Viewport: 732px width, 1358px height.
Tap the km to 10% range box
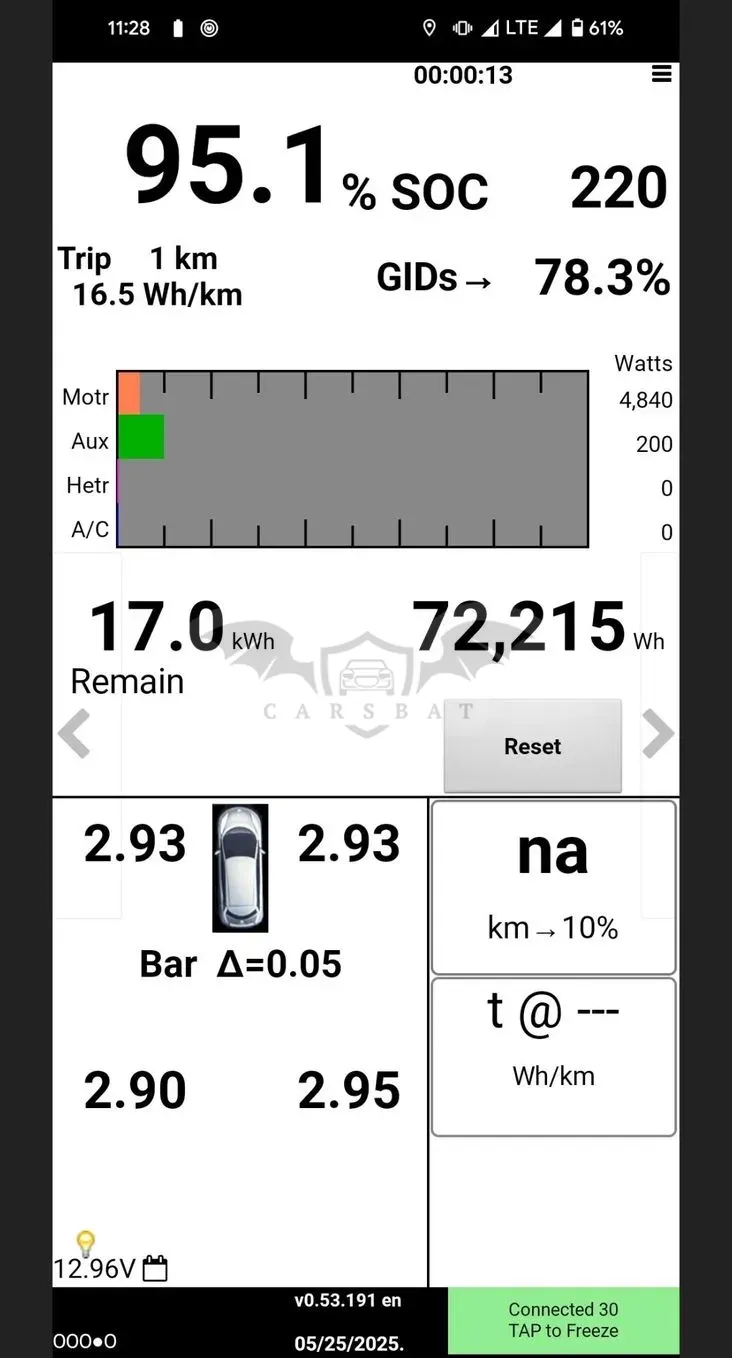point(553,887)
